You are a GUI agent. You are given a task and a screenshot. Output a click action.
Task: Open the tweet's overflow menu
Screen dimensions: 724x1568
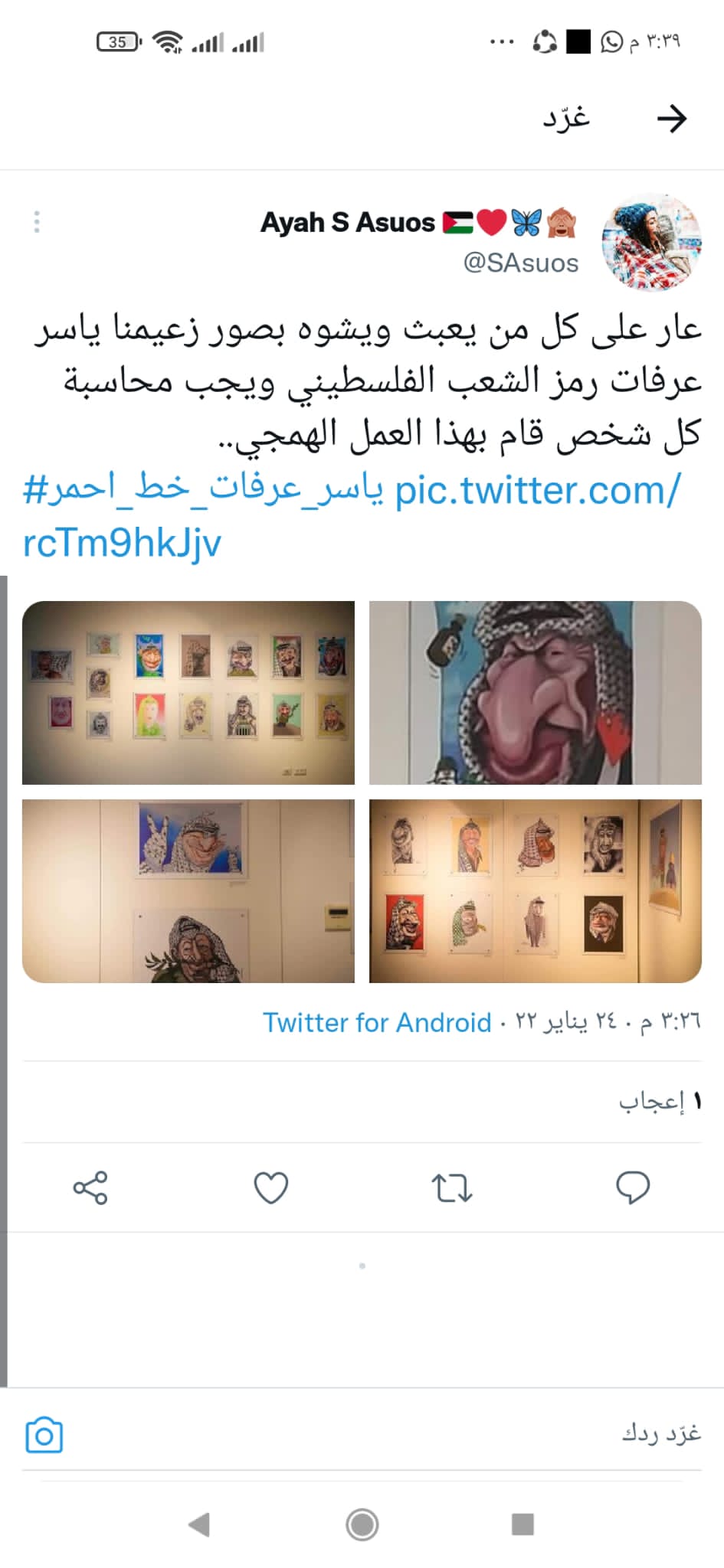pos(37,222)
